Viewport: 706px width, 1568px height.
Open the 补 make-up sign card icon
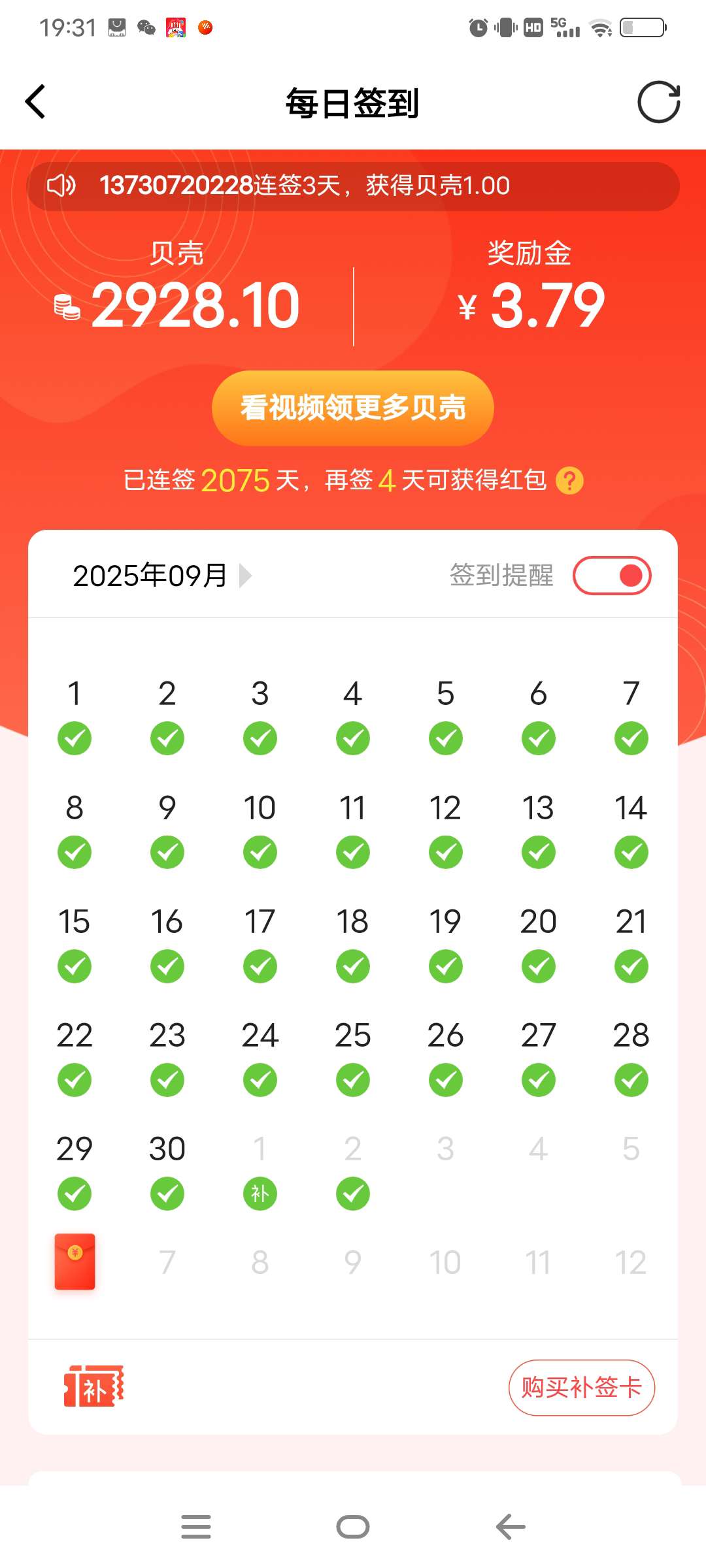tap(93, 1386)
